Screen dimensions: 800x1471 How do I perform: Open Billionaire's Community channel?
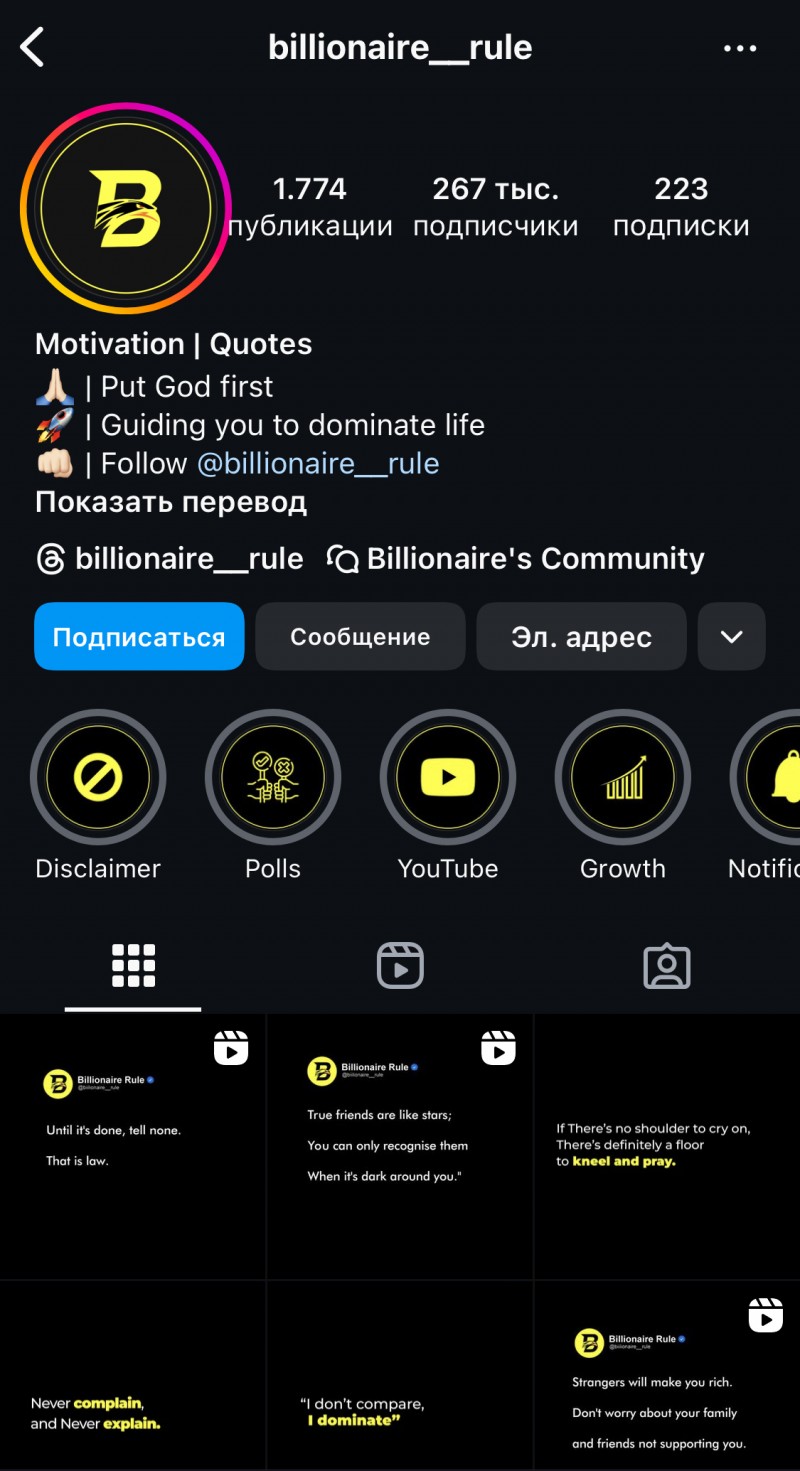(x=516, y=558)
